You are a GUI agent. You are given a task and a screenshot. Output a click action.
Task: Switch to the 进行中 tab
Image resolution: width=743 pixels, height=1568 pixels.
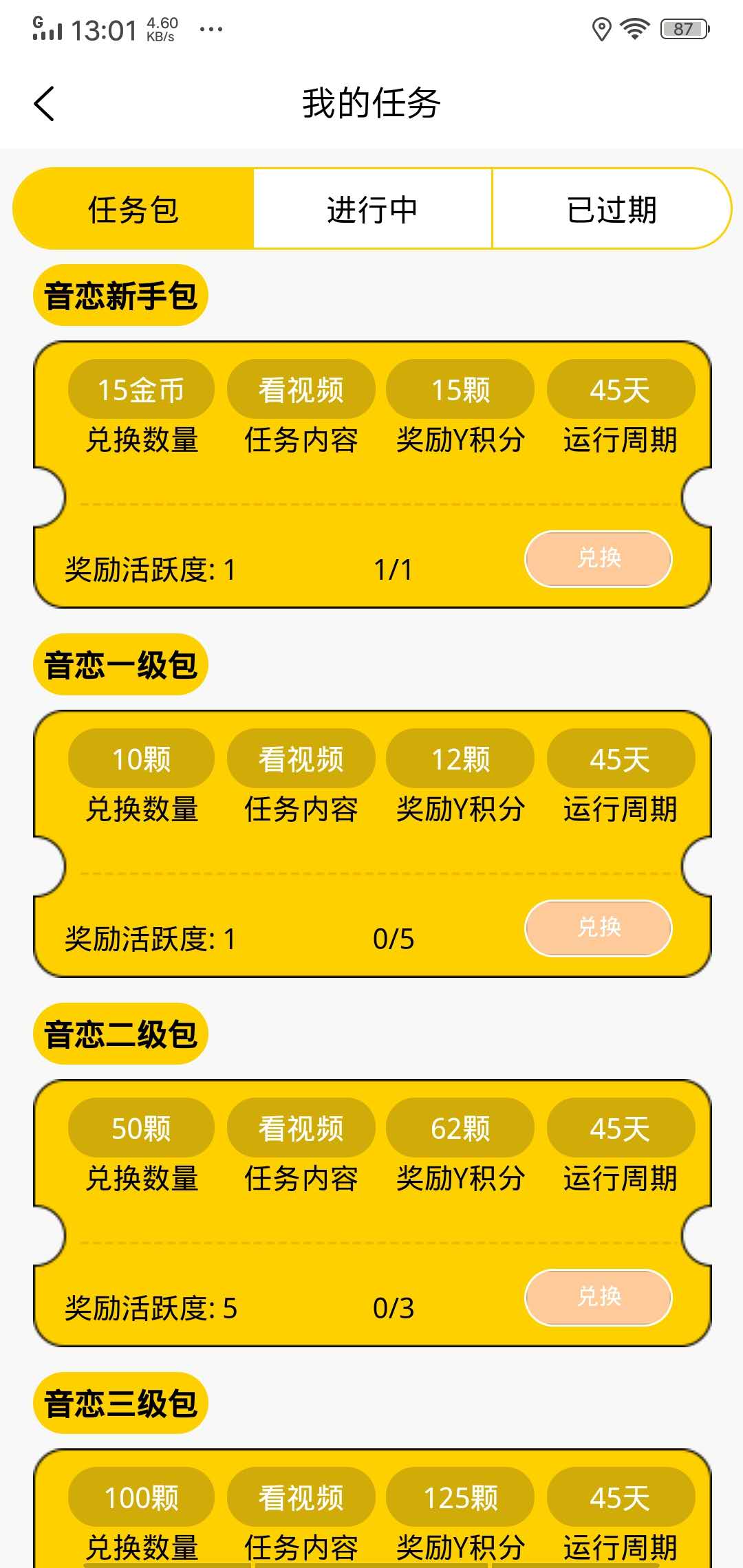point(372,210)
